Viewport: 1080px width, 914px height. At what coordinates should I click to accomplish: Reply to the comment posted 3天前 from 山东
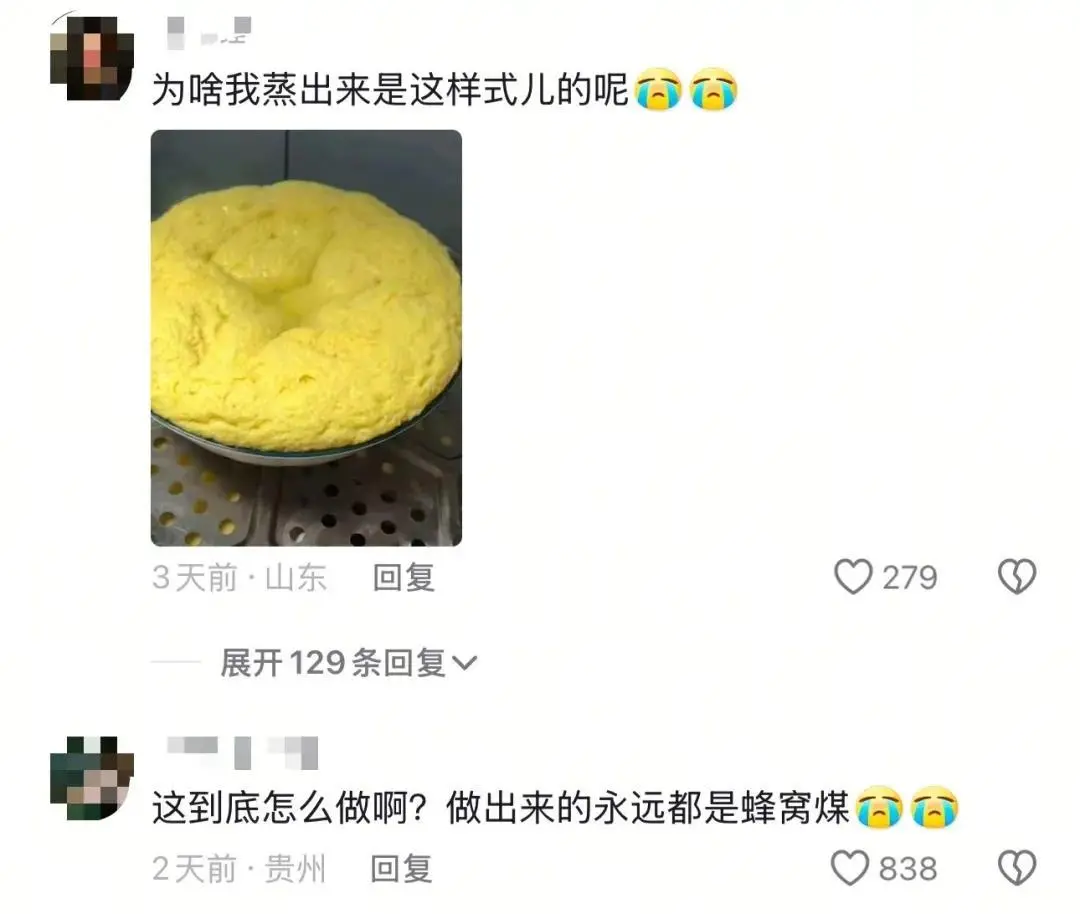(x=404, y=578)
